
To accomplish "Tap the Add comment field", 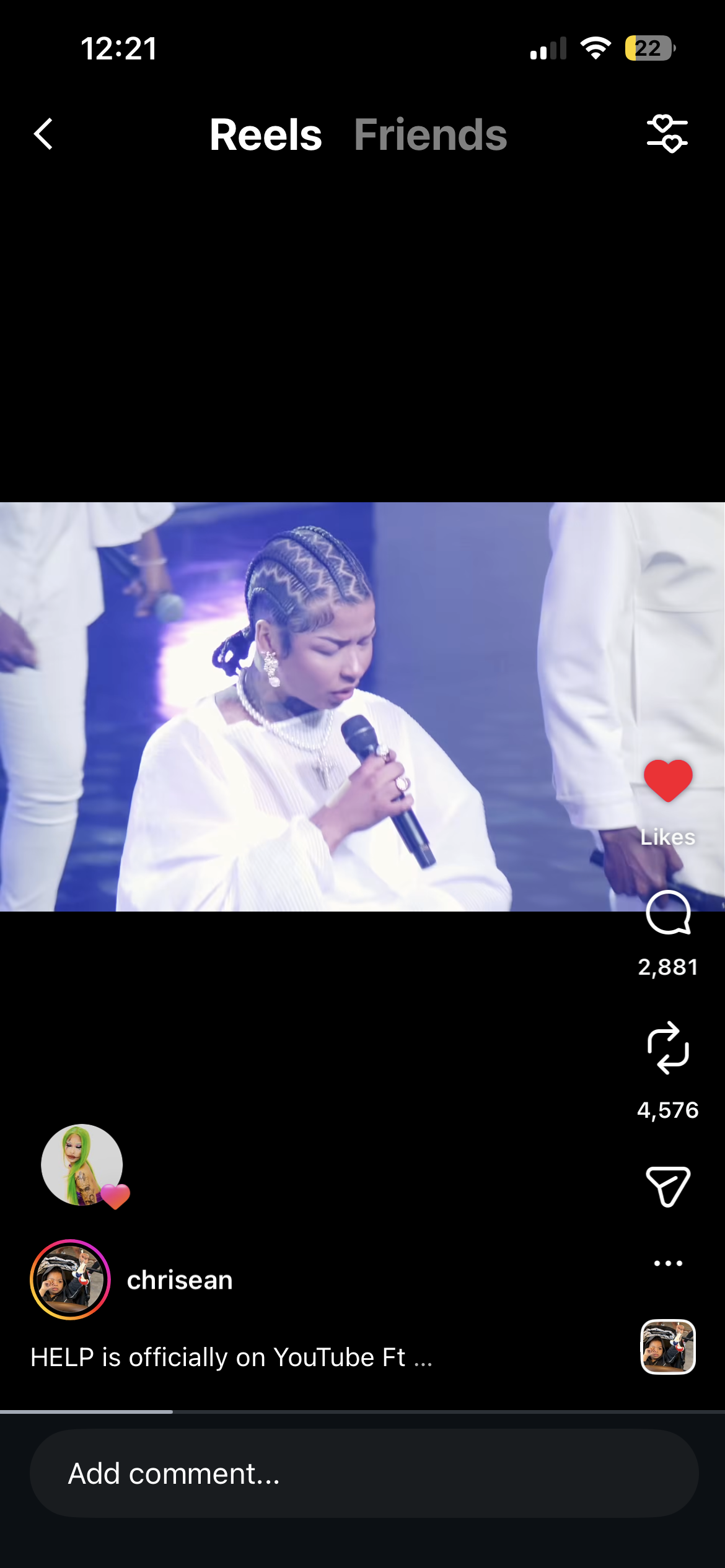I will (x=364, y=1473).
